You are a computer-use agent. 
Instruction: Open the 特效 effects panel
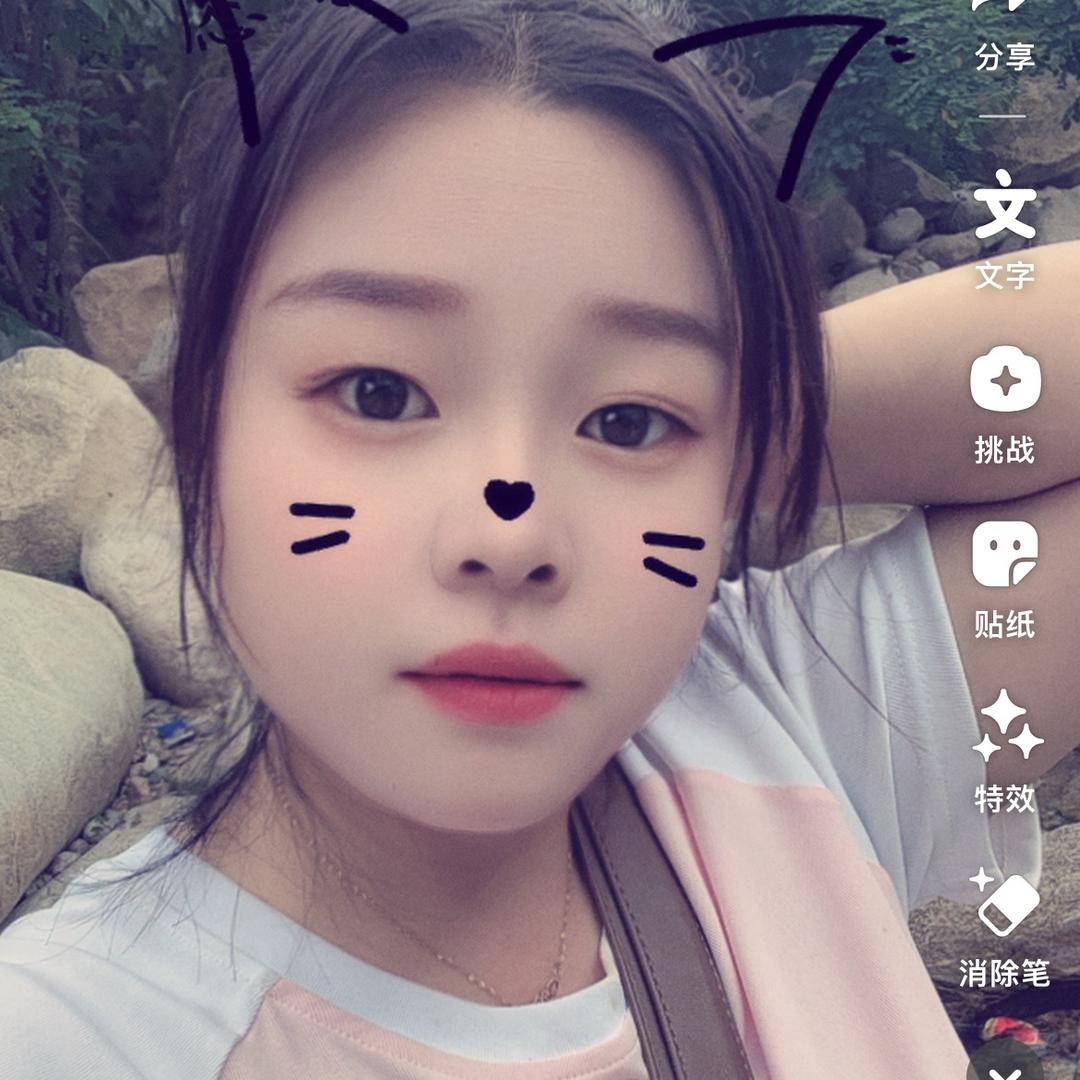pos(1004,751)
